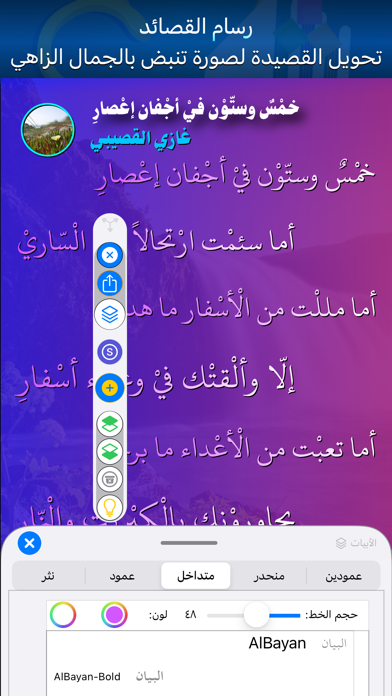
Task: Tap the purple S circle button
Action: point(110,352)
